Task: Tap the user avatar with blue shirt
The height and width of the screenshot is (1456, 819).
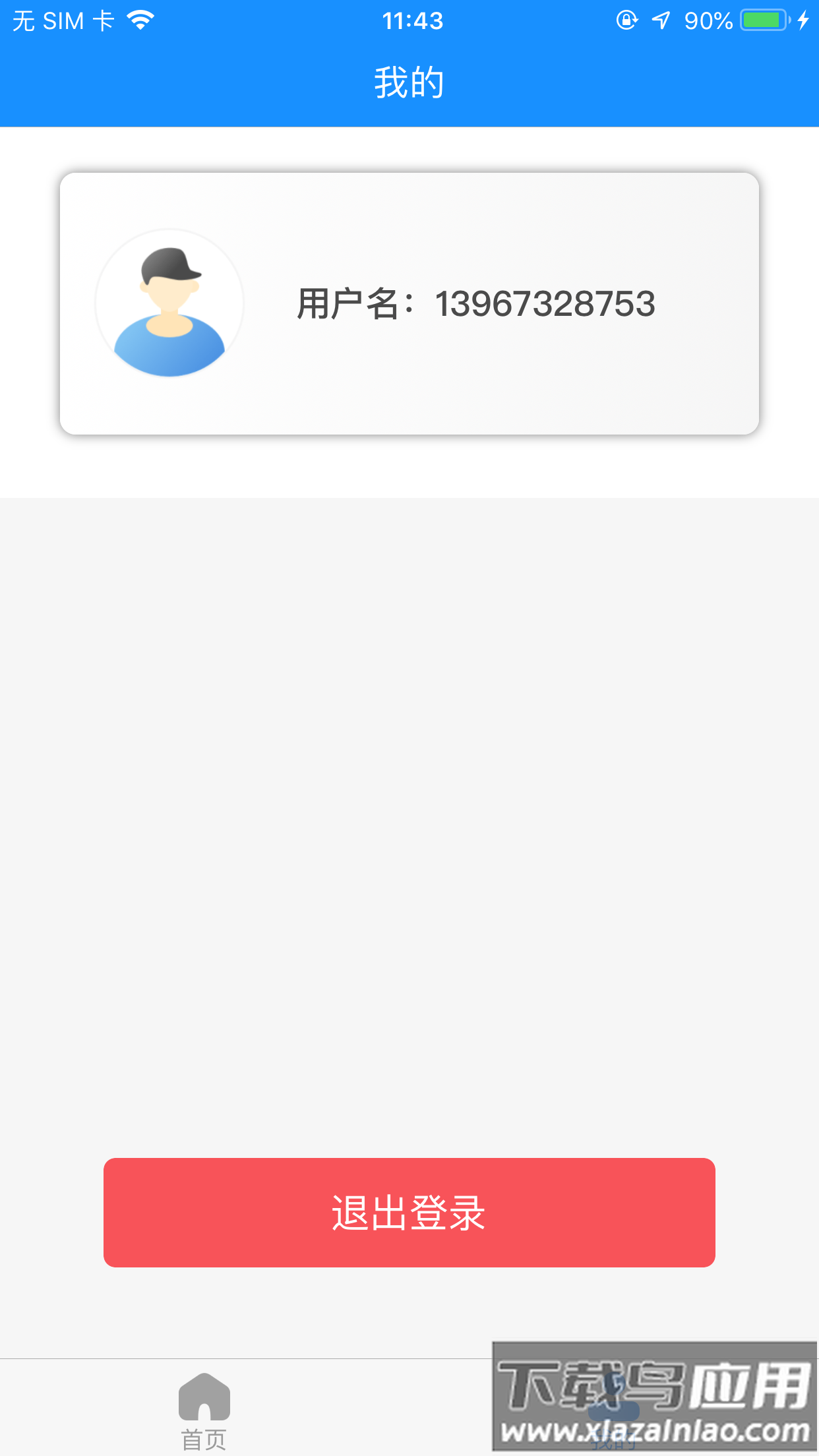Action: point(169,303)
